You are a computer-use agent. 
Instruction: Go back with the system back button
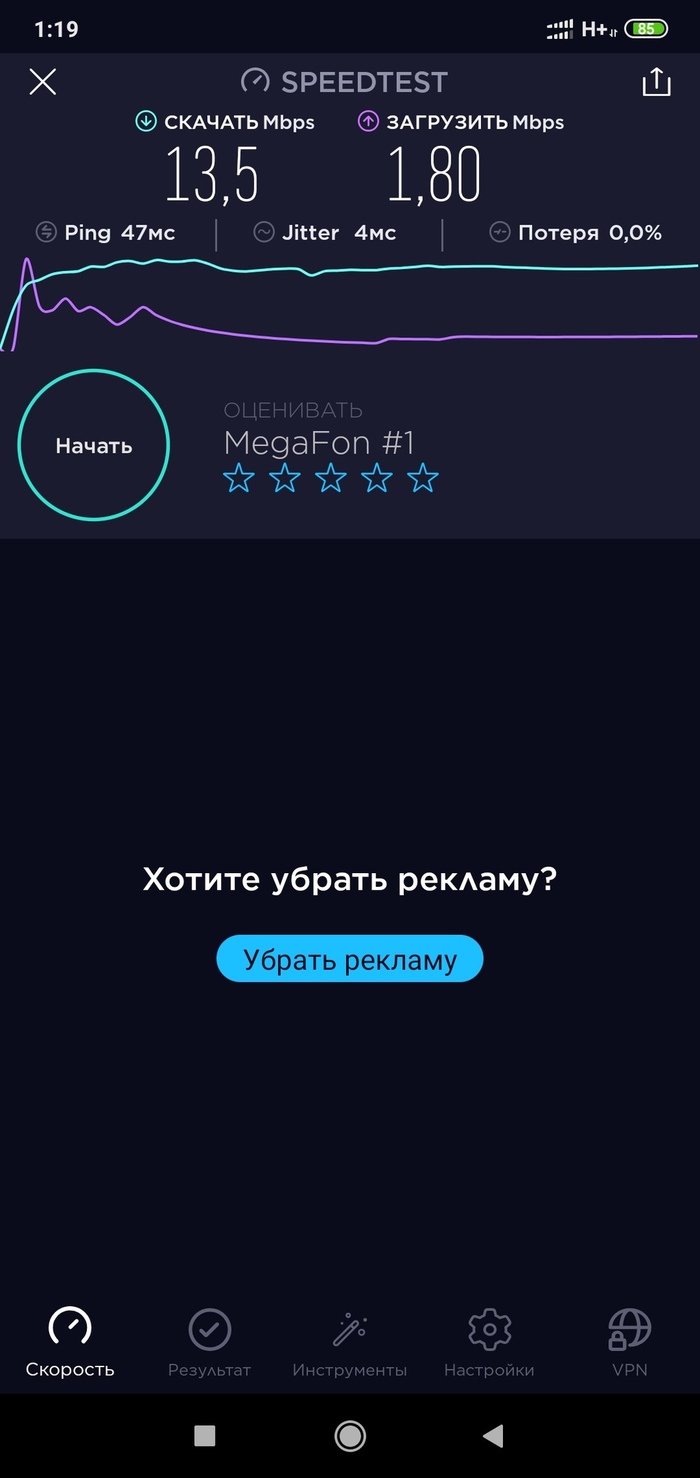click(x=493, y=1437)
